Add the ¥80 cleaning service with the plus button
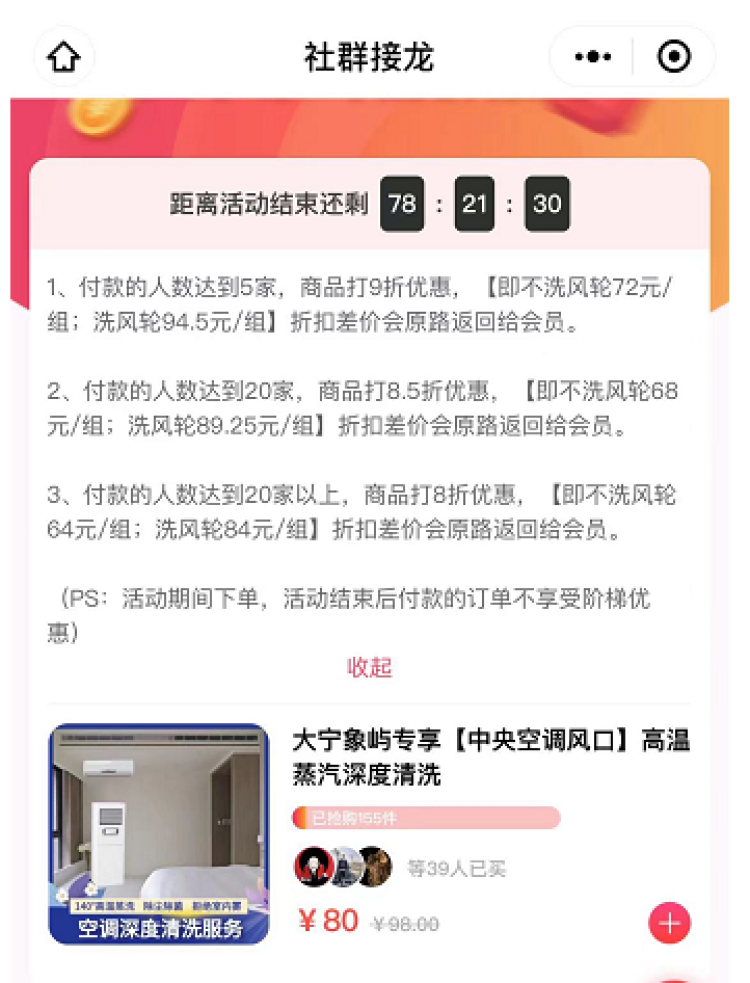750x983 pixels. click(669, 923)
